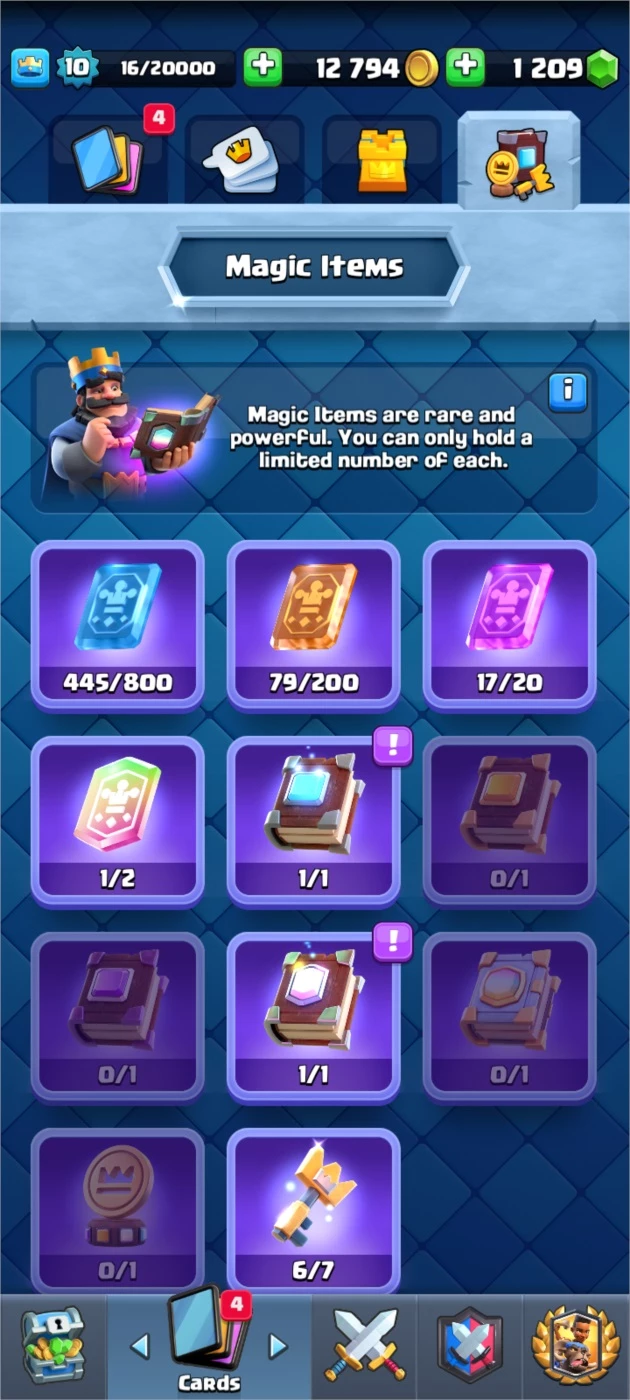The image size is (630, 1400).
Task: Open the clan shield tab
Action: tap(468, 1346)
